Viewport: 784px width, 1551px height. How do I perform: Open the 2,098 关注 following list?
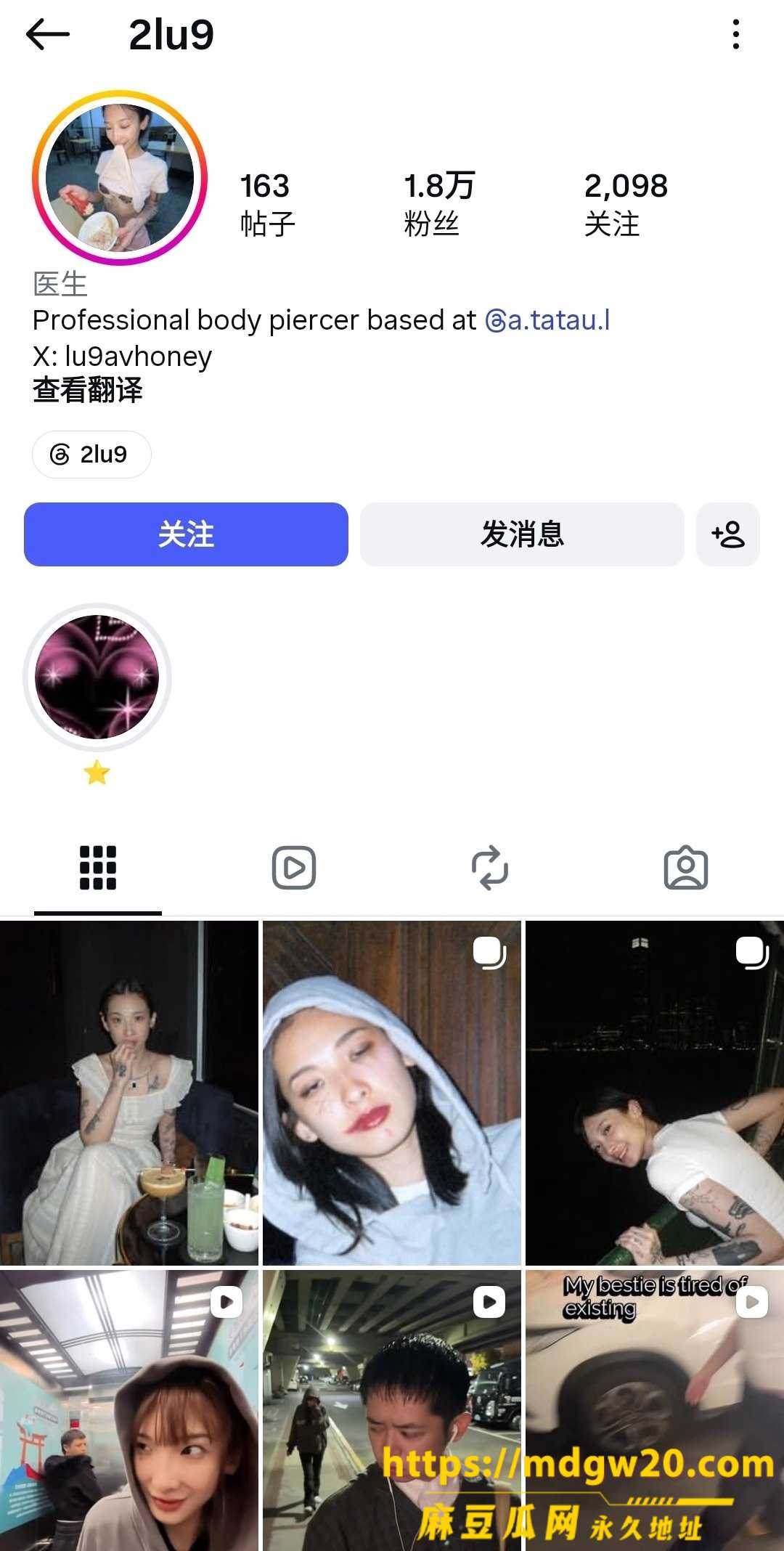click(626, 204)
